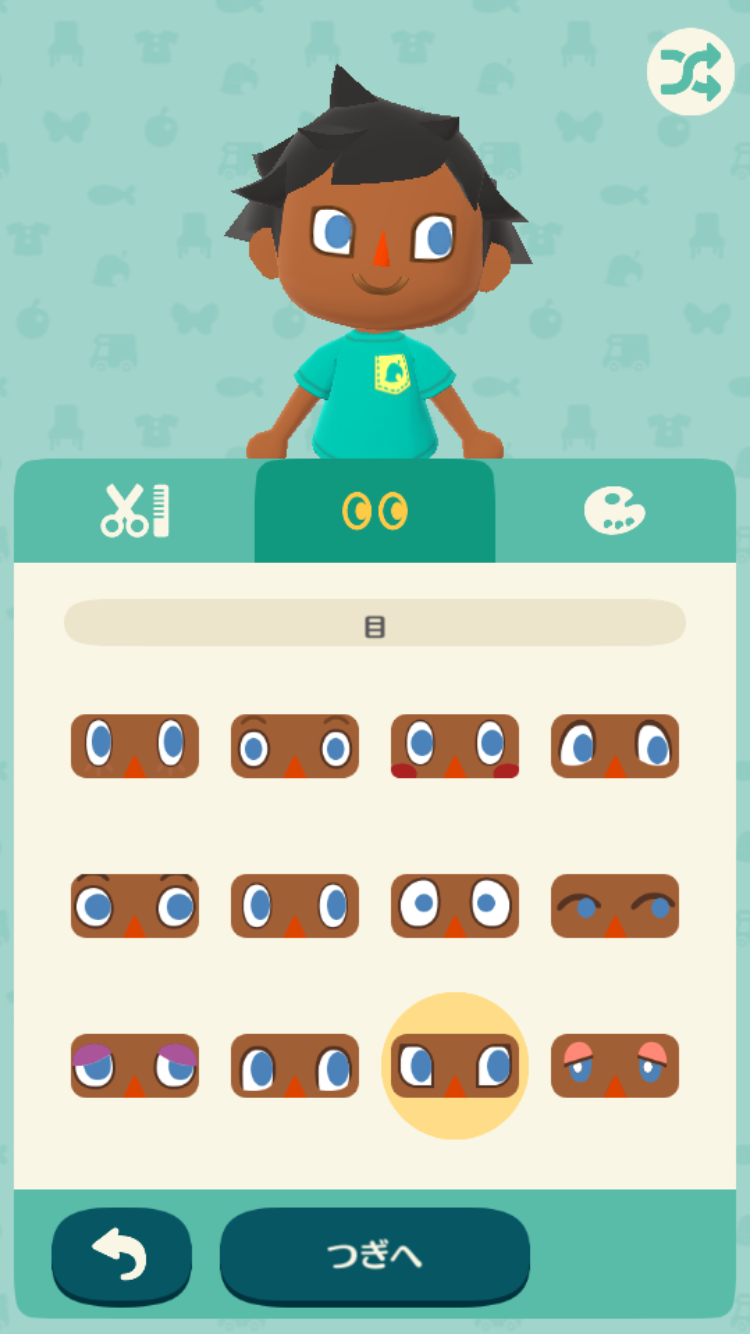Tap the つぎへ next button
Viewport: 750px width, 1334px height.
pyautogui.click(x=375, y=1256)
